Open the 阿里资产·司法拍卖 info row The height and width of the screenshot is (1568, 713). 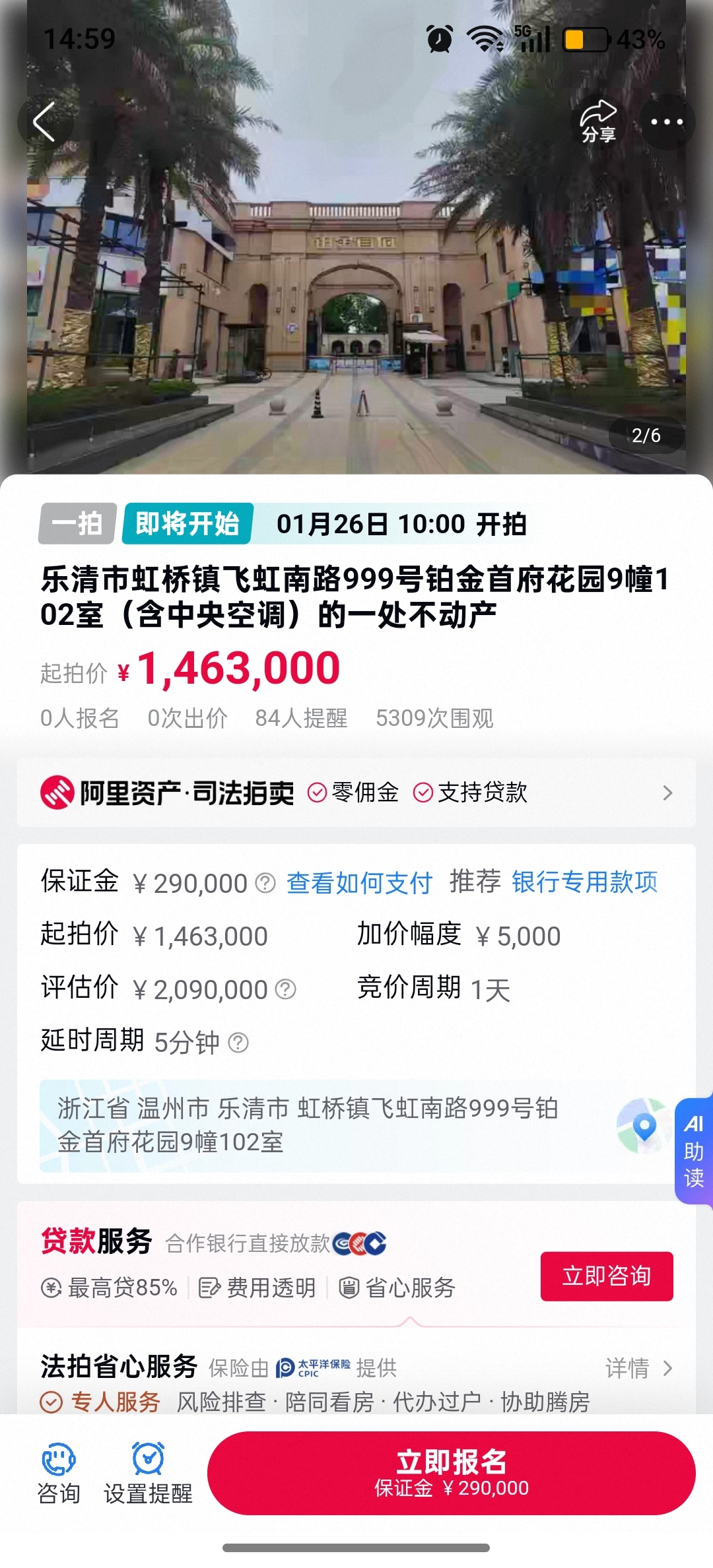click(356, 792)
